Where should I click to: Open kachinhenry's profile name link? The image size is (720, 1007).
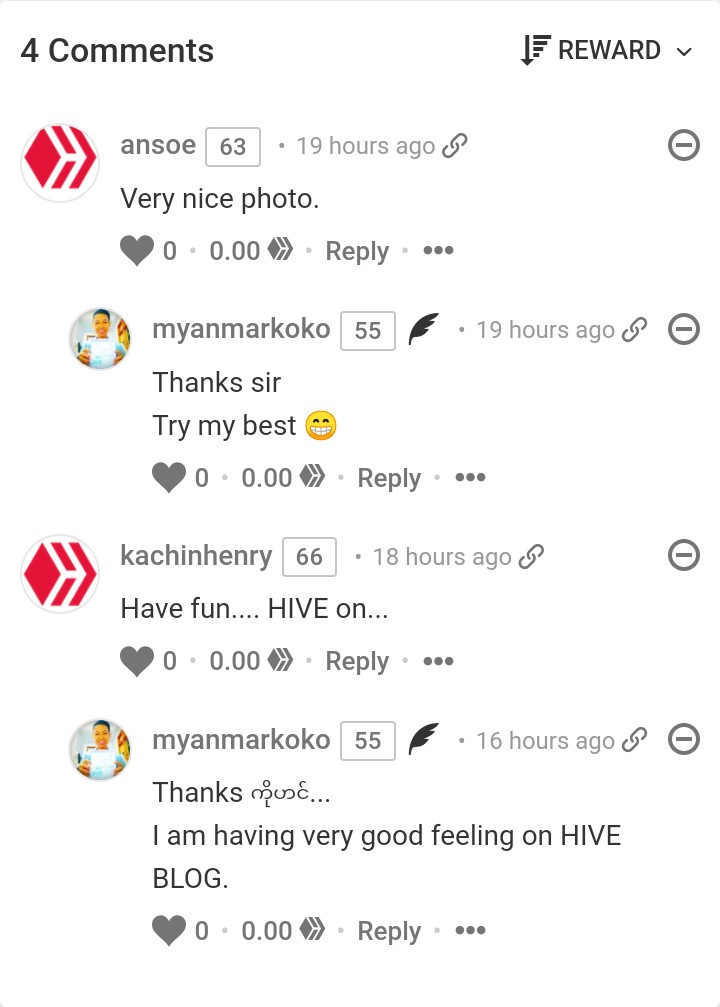coord(196,556)
